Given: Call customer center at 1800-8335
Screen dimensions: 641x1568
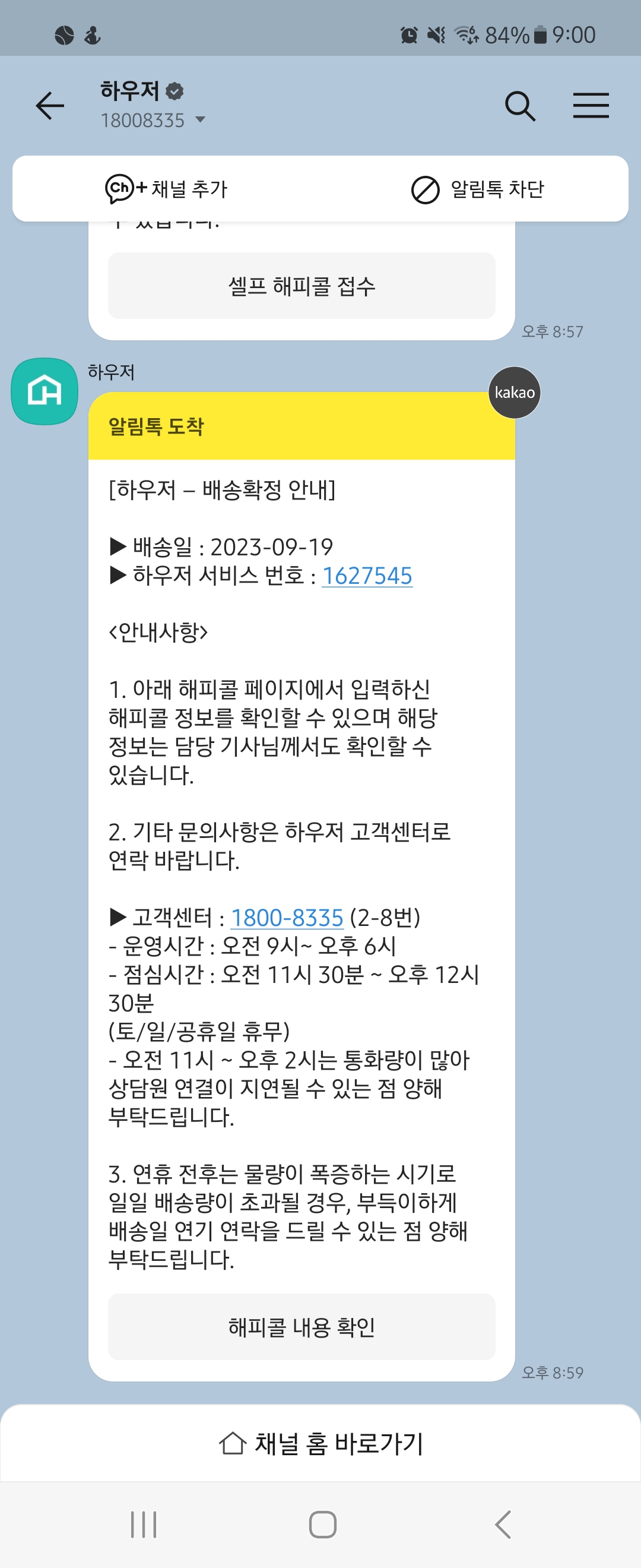Looking at the screenshot, I should 287,917.
